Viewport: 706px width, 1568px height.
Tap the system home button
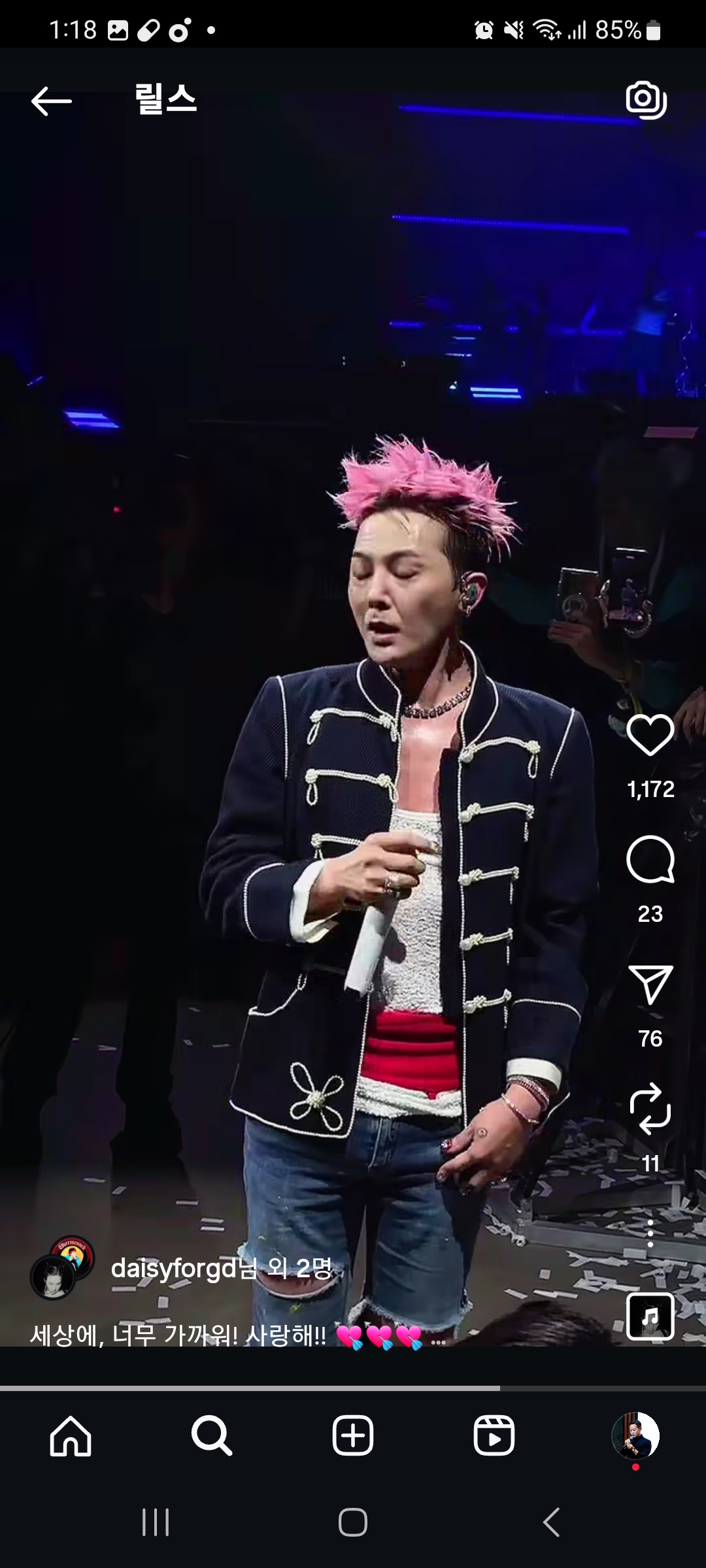click(x=353, y=1522)
